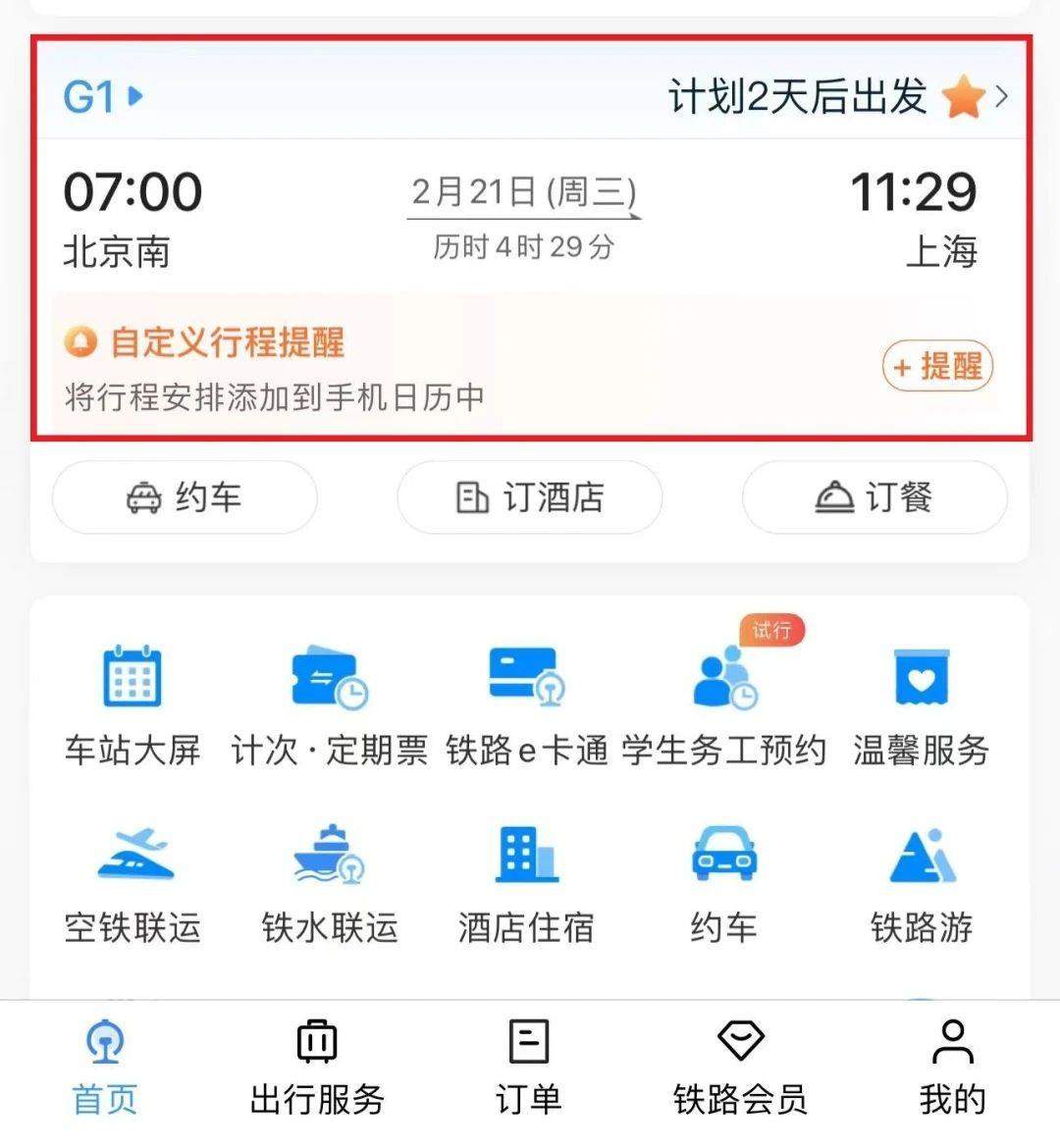Screen dimensions: 1060x1148
Task: Expand the 2月21日 date details
Action: [x=524, y=192]
